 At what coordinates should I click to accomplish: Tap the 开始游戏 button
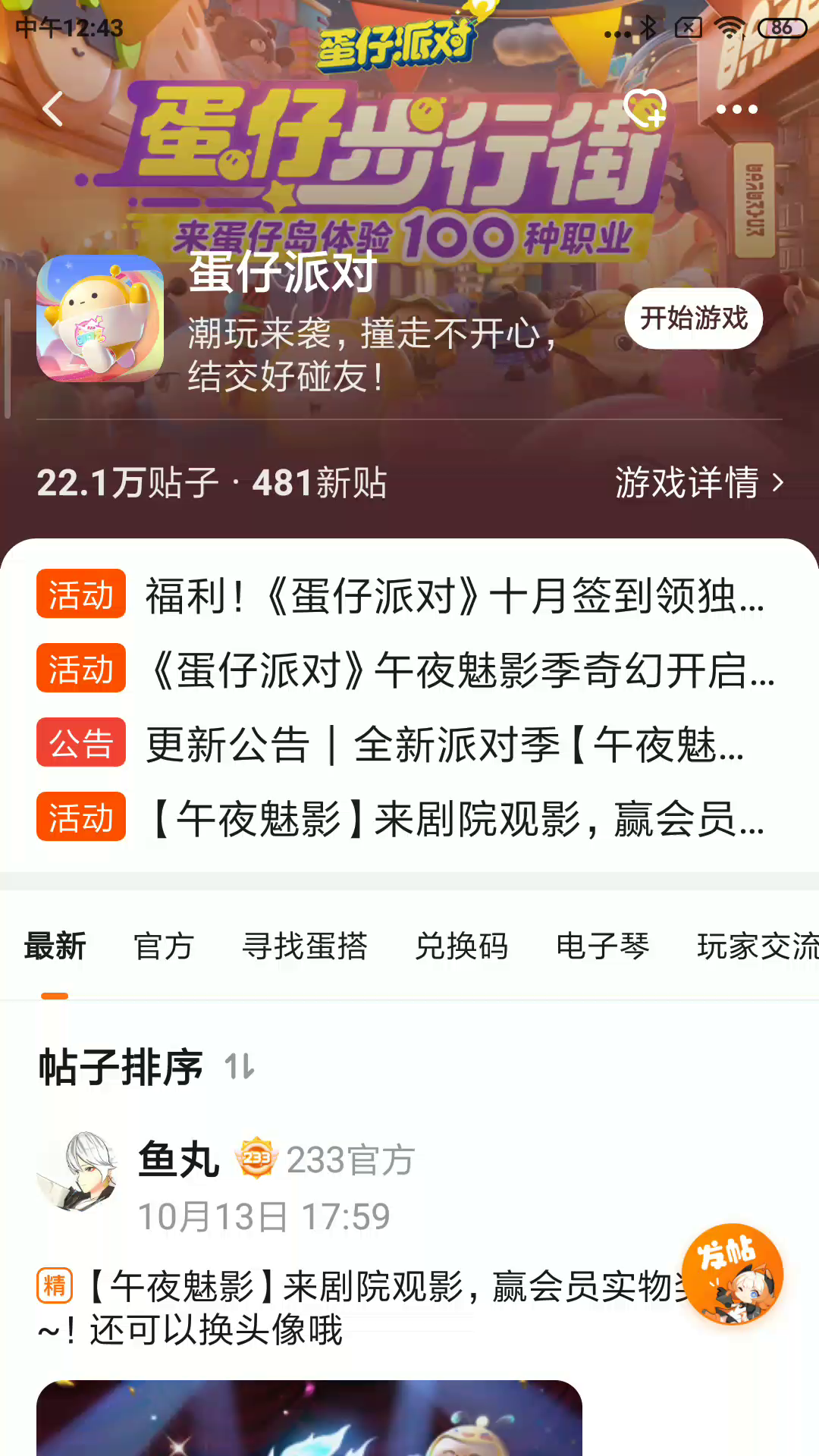693,318
